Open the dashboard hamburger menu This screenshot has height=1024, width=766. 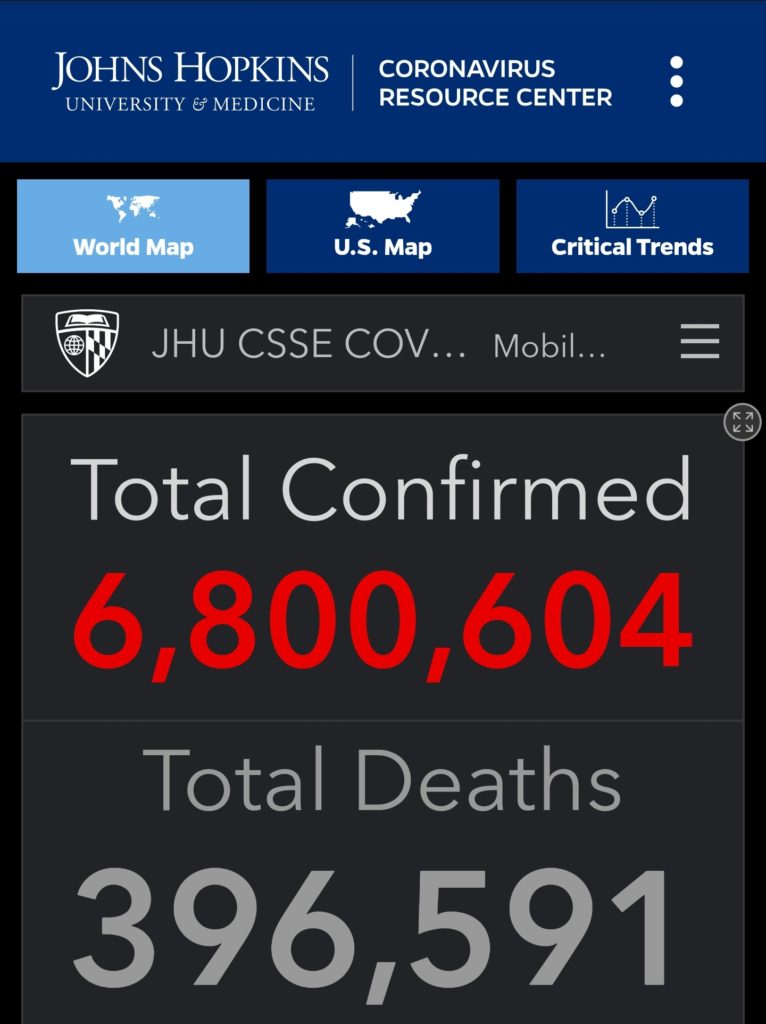coord(700,342)
